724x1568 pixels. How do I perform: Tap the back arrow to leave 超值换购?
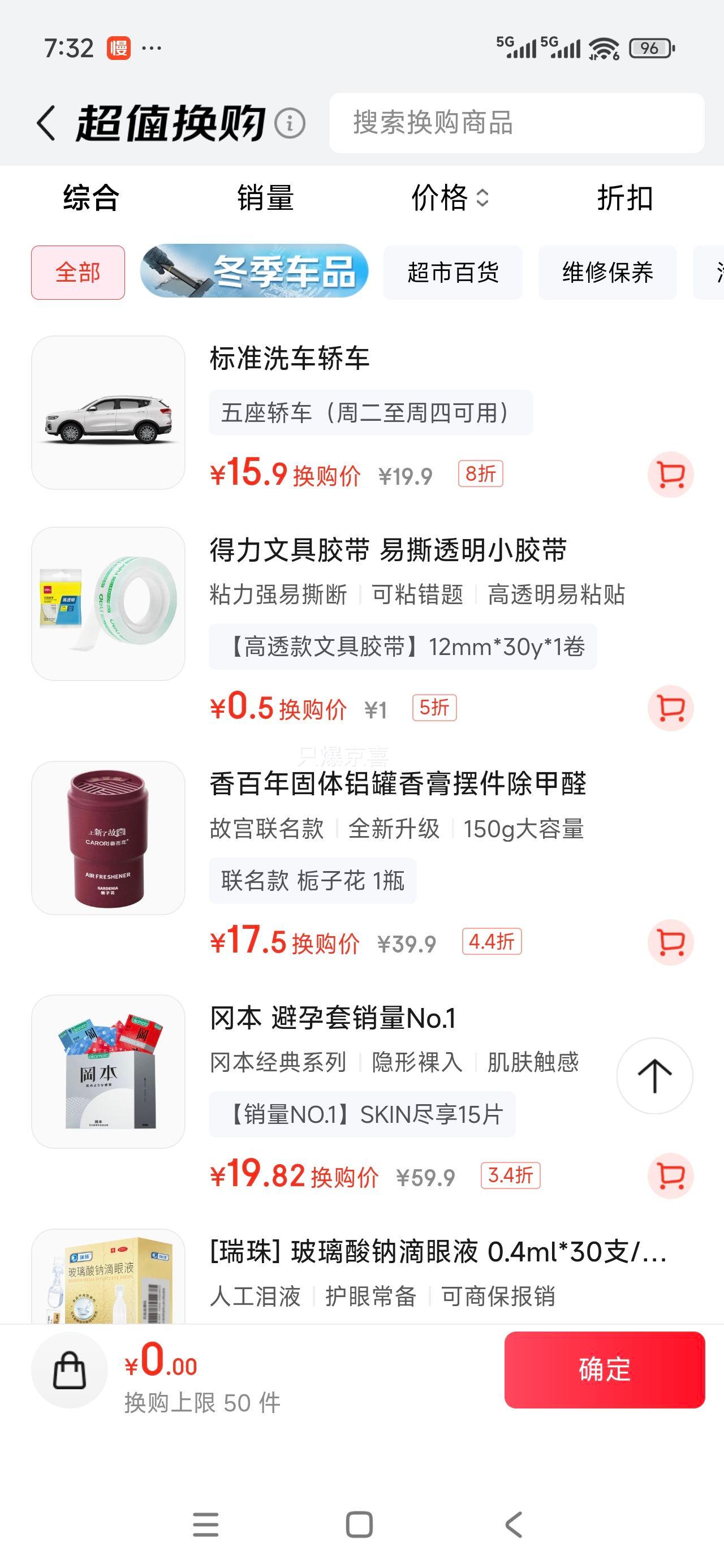pyautogui.click(x=46, y=122)
